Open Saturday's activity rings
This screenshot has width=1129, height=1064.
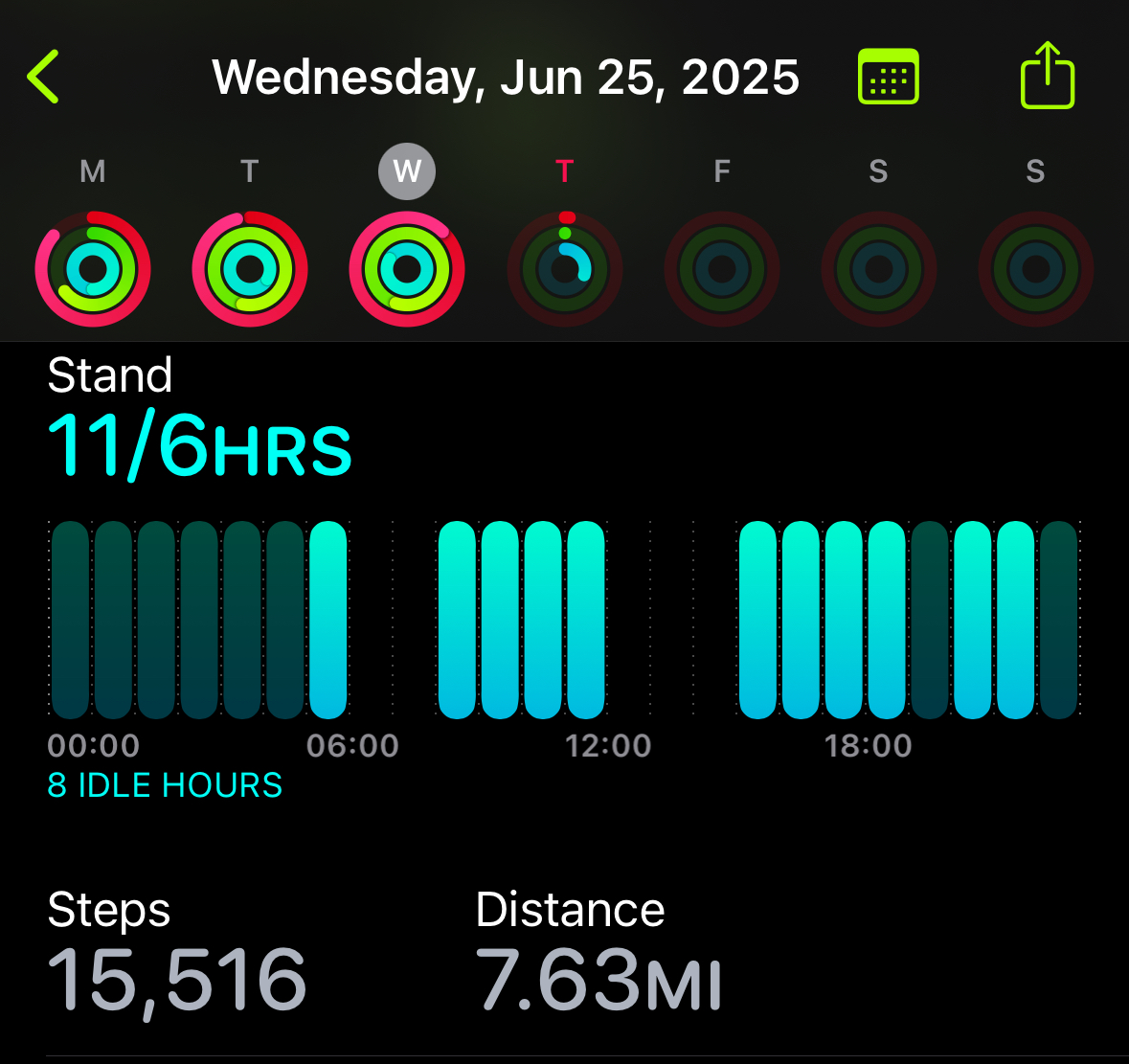click(878, 269)
